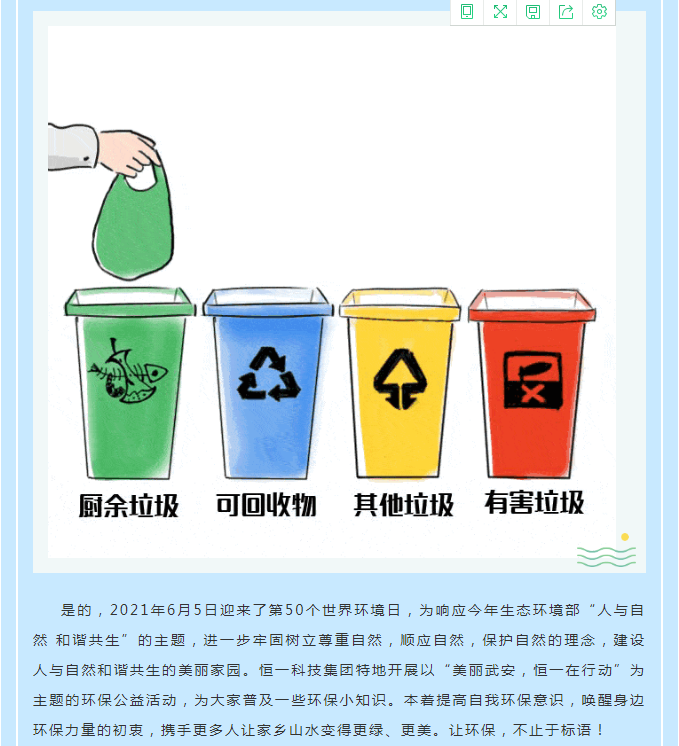Open the settings gear
This screenshot has width=679, height=746.
(x=599, y=12)
